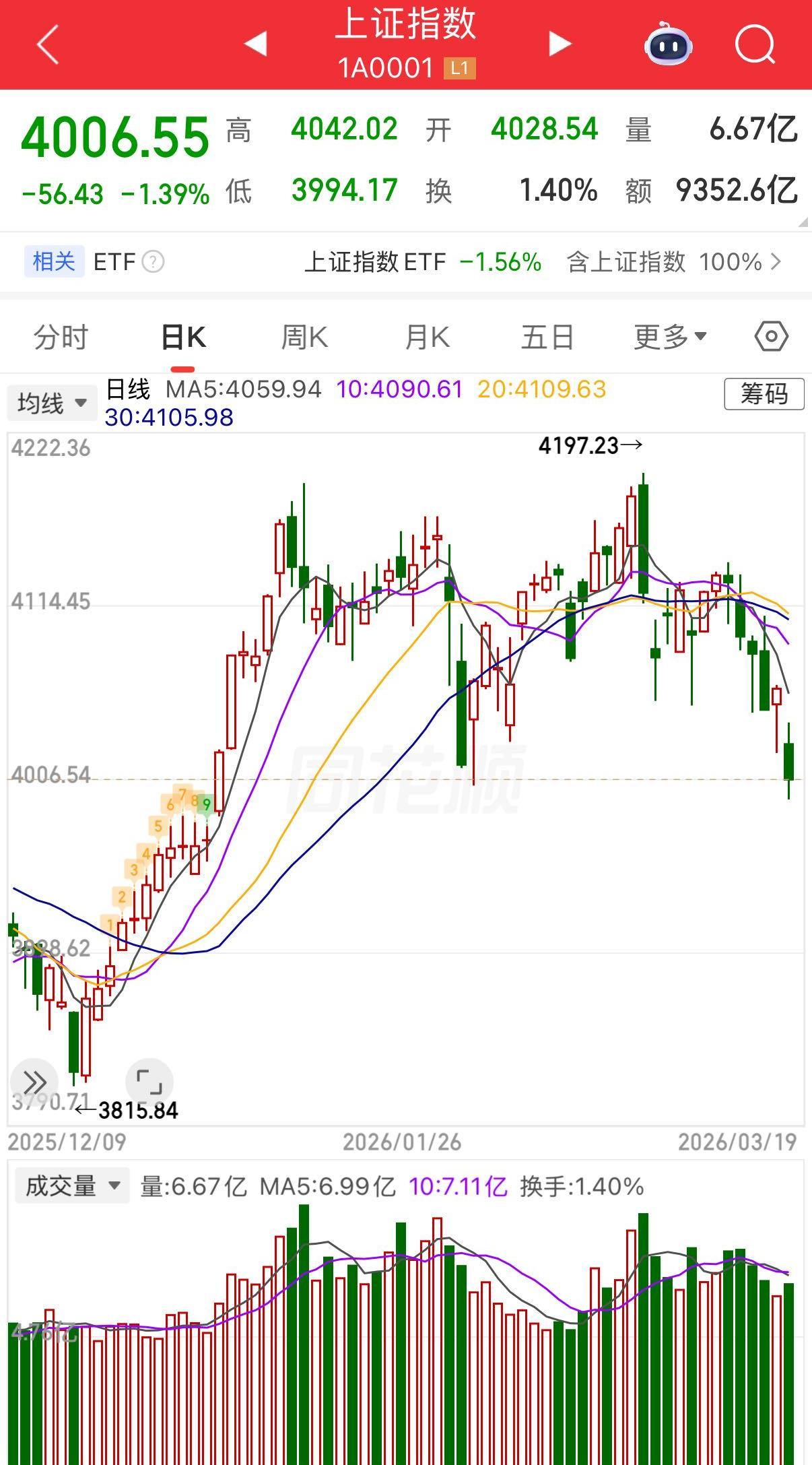Select the 日K tab
The image size is (812, 1465).
tap(182, 337)
